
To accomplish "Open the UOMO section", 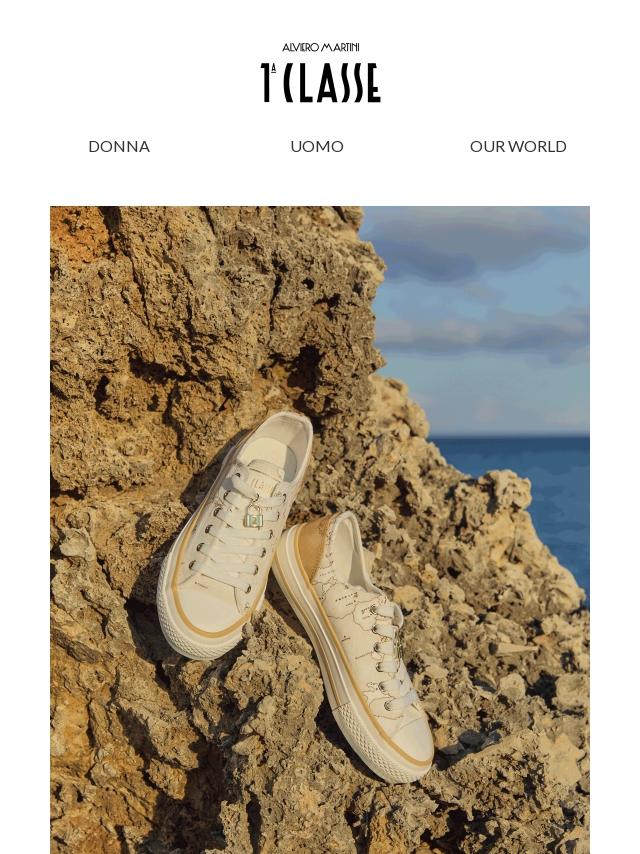I will [317, 146].
